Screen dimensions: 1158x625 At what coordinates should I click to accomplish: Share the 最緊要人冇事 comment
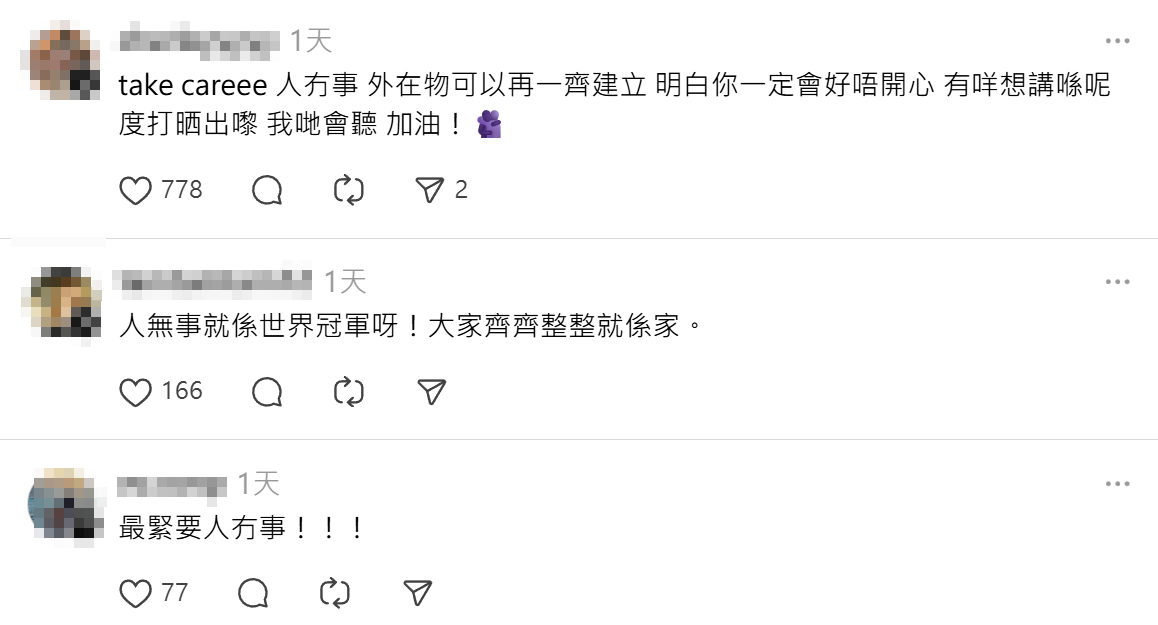tap(416, 593)
